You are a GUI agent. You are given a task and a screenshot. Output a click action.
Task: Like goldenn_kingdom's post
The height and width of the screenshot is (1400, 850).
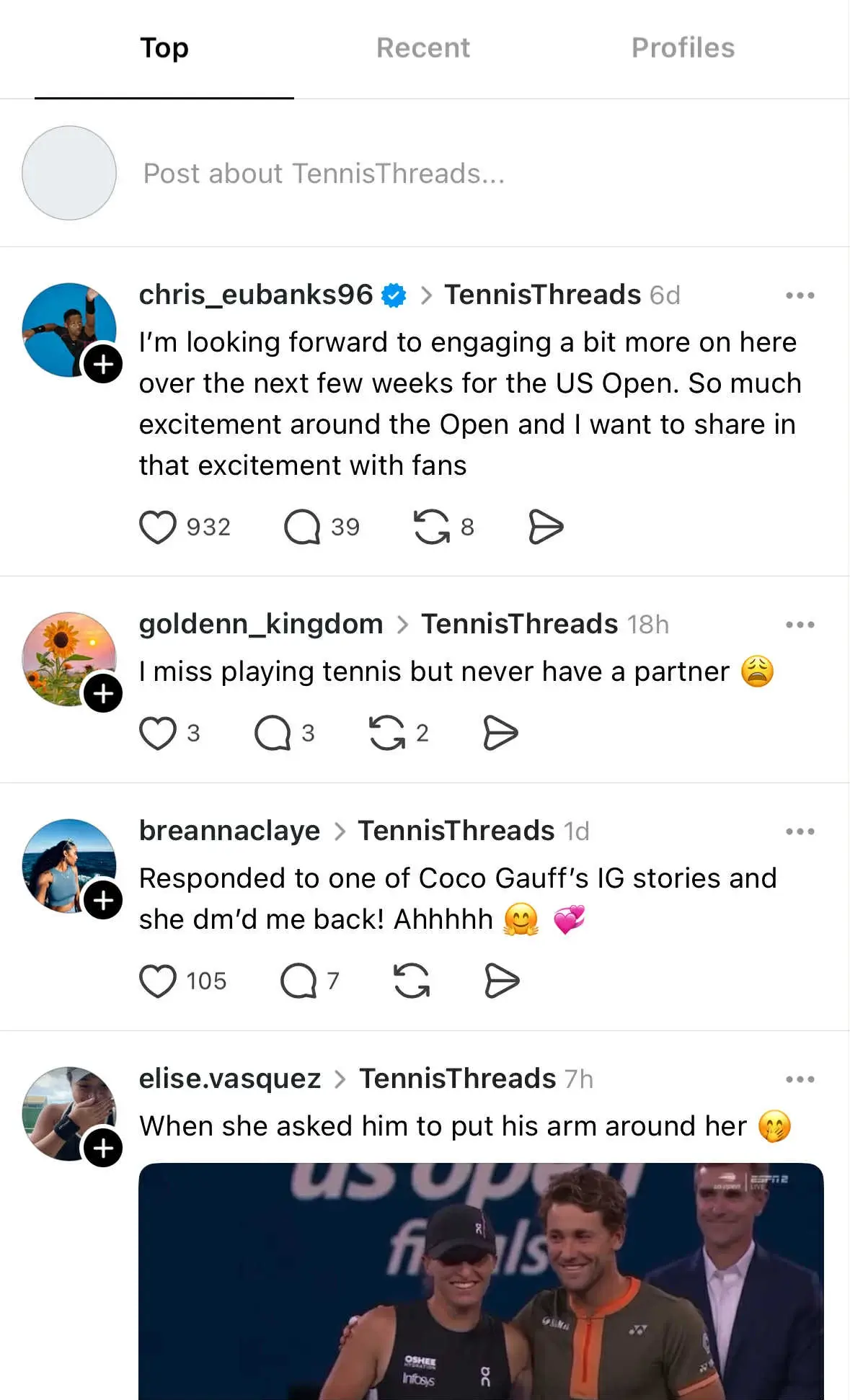(158, 734)
